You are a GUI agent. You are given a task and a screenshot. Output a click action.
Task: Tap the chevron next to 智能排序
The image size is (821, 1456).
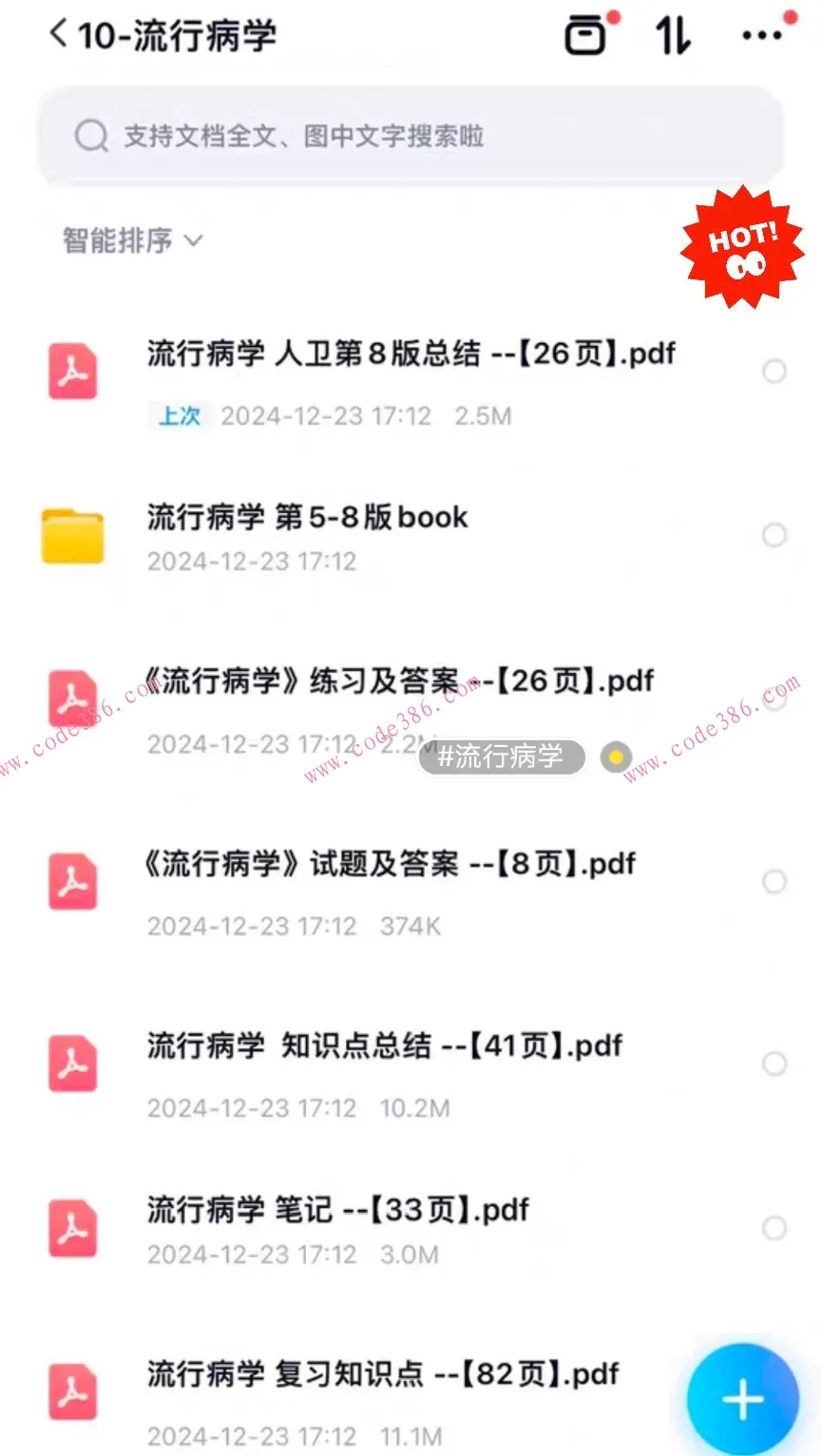coord(194,242)
